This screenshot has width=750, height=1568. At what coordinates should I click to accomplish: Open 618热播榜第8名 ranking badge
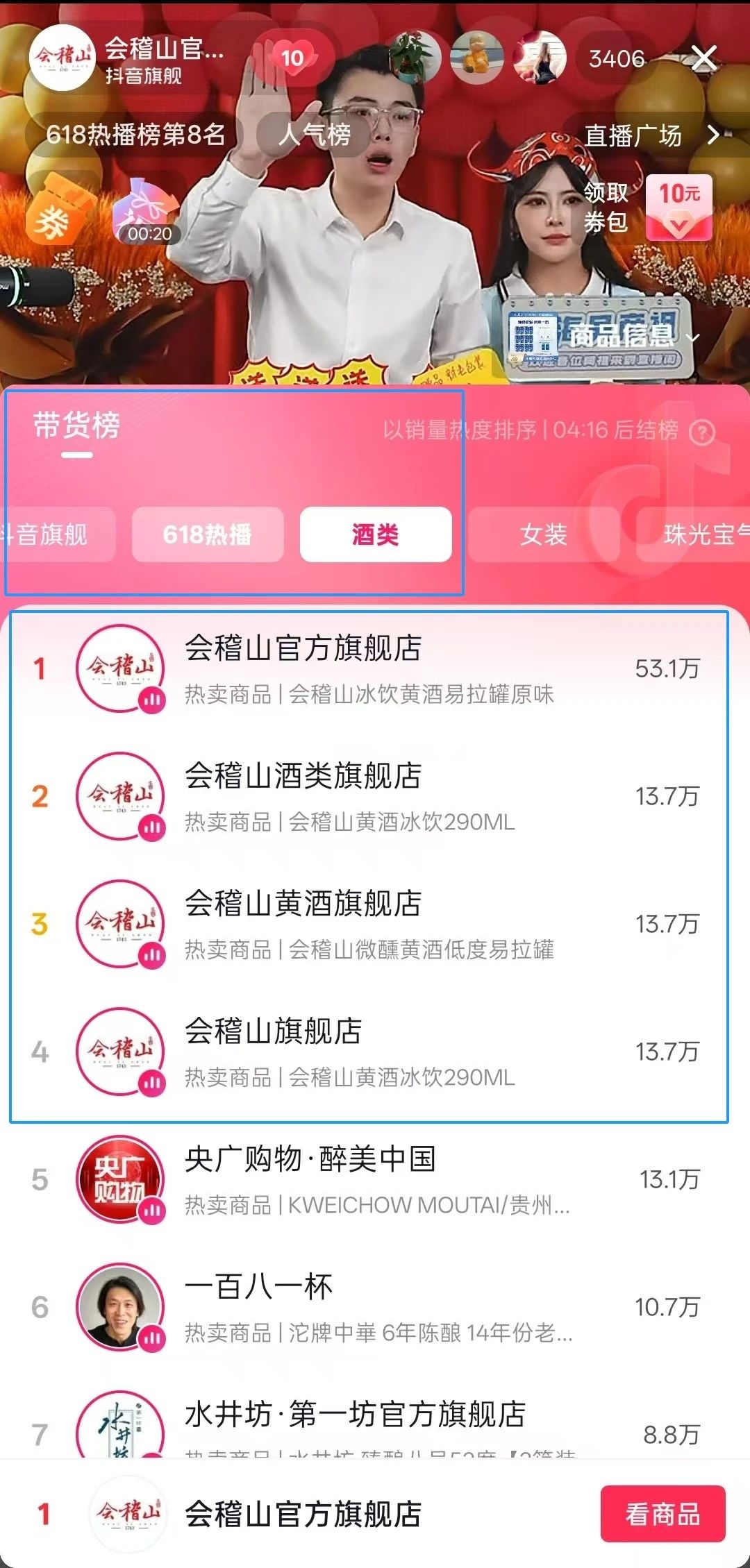click(x=135, y=134)
